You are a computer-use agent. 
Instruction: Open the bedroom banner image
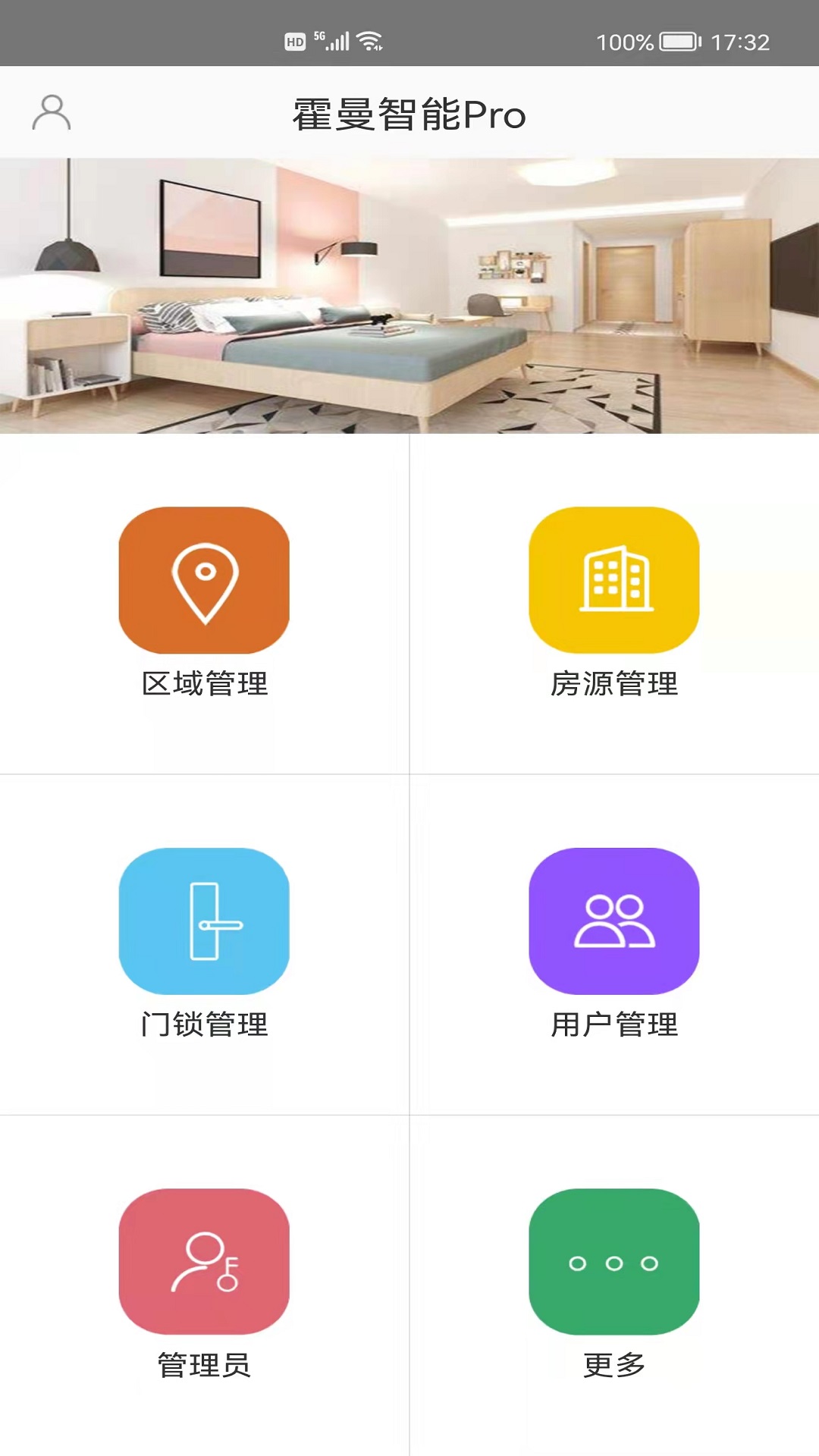pyautogui.click(x=409, y=296)
